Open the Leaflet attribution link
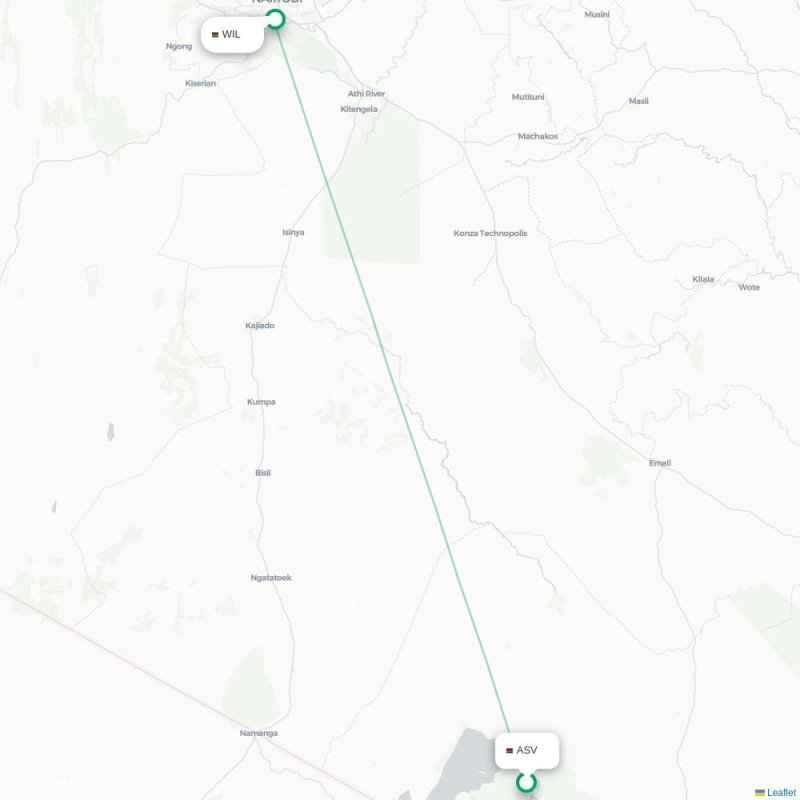 (781, 792)
